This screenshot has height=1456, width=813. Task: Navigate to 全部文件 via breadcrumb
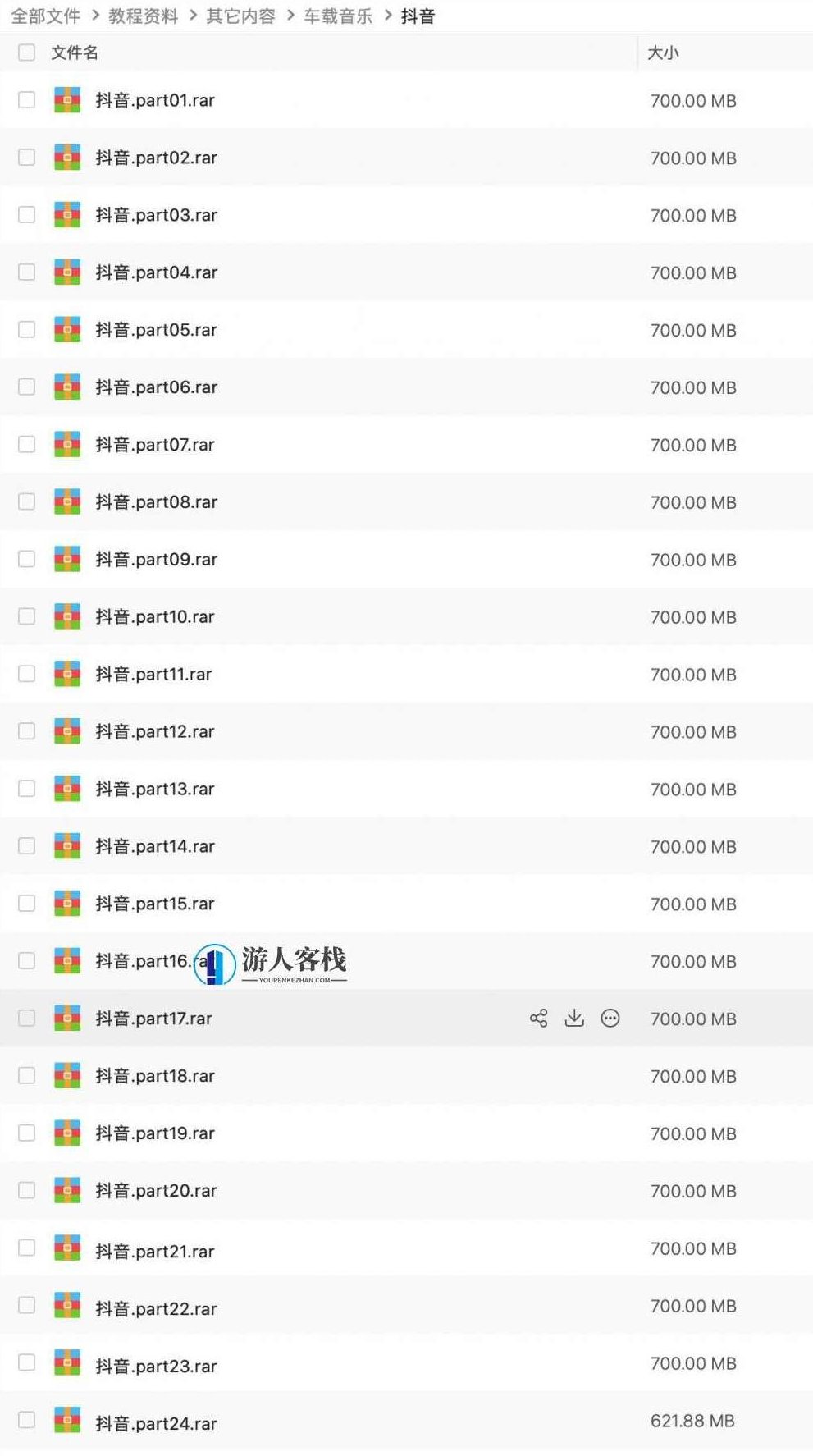[45, 16]
